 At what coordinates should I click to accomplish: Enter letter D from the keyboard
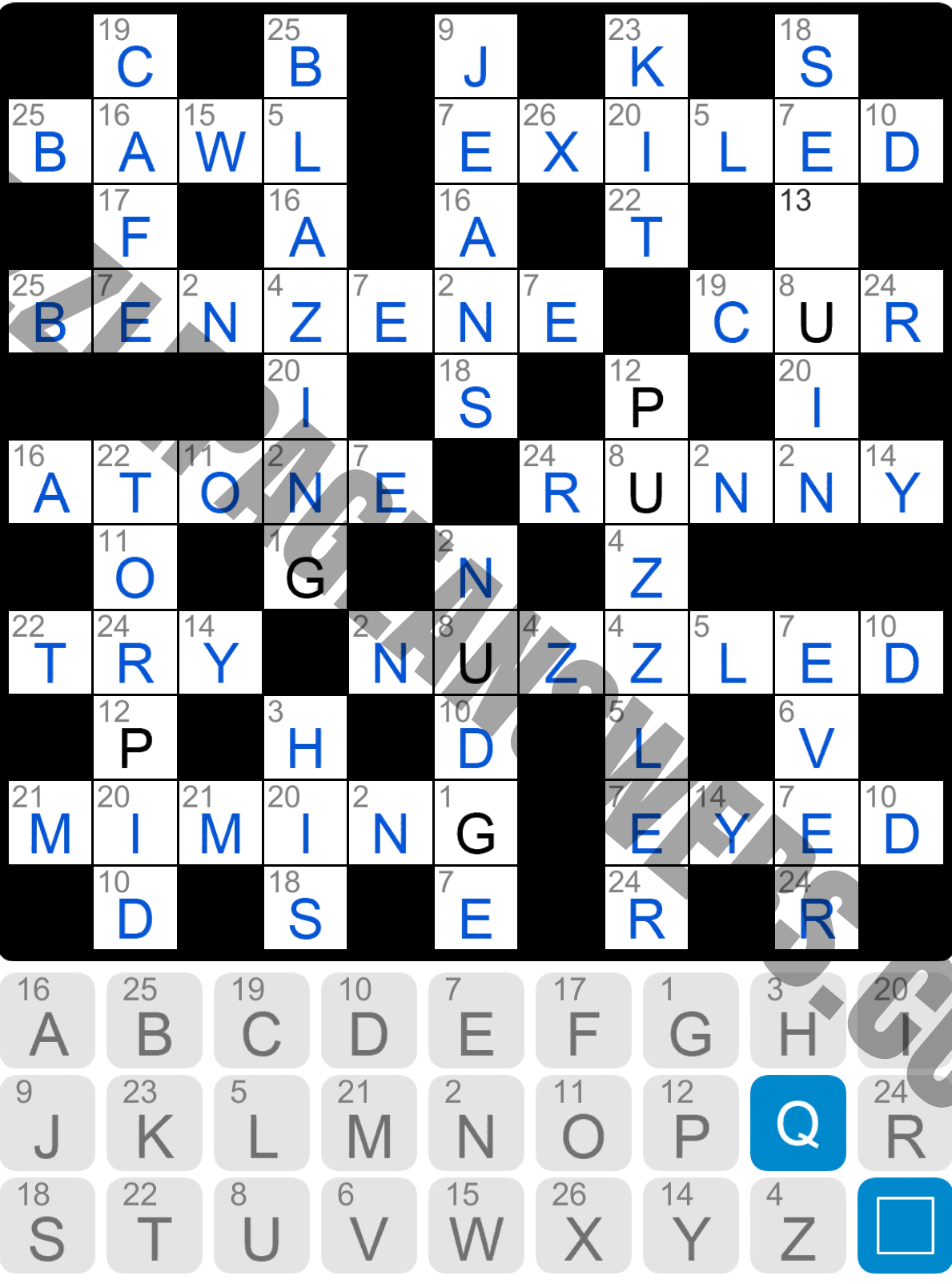pos(369,1020)
